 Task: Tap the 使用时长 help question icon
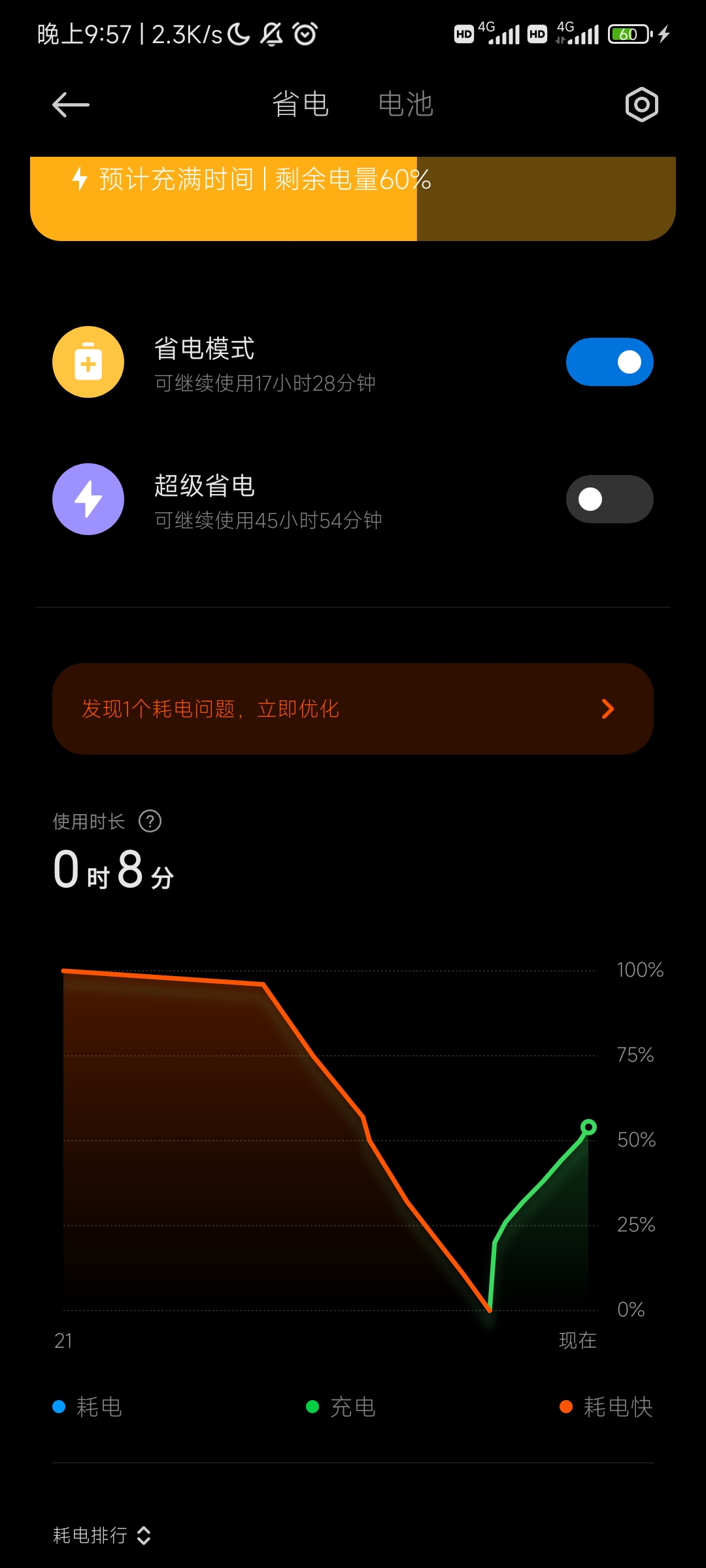(150, 821)
